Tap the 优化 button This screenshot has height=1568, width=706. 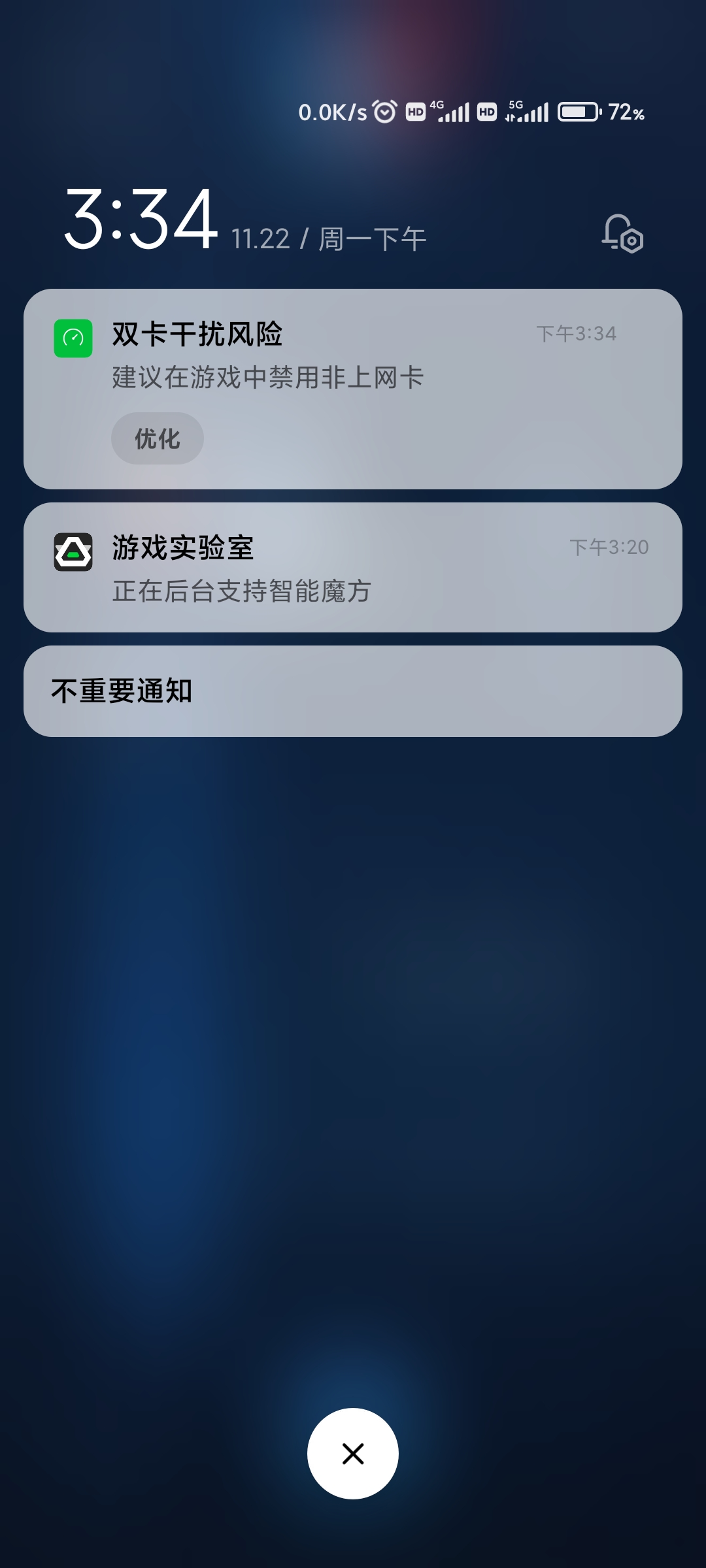point(158,438)
